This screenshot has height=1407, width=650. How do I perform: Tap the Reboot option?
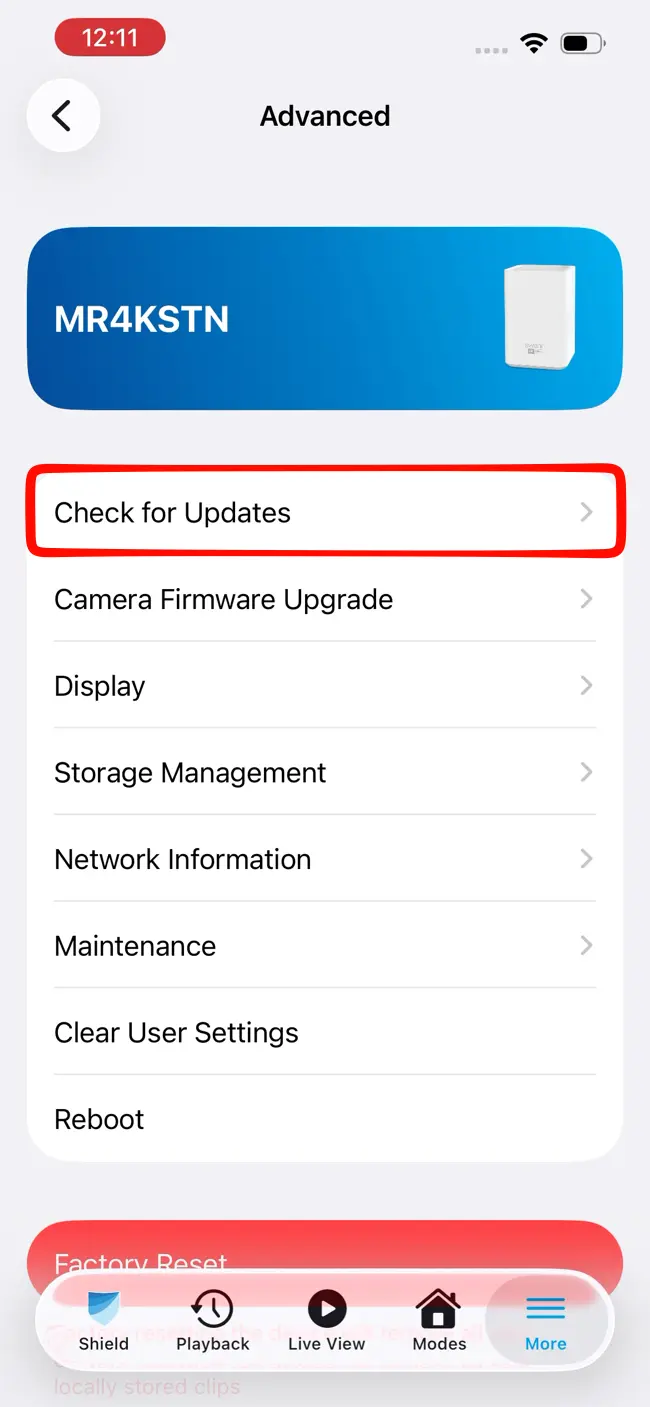pos(325,1119)
